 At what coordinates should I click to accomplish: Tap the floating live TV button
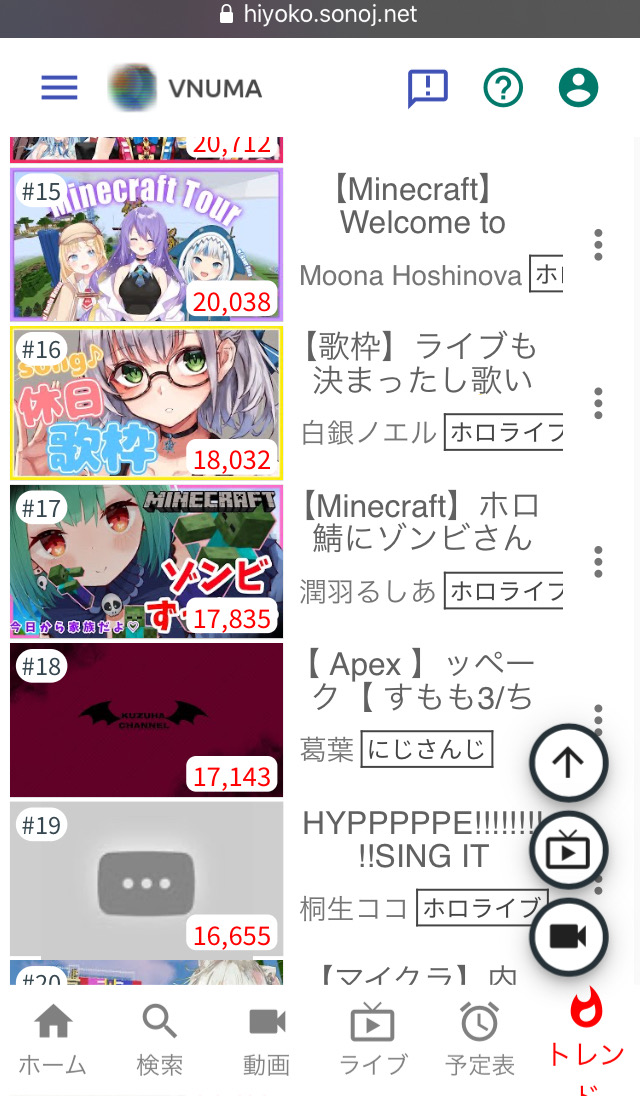569,850
